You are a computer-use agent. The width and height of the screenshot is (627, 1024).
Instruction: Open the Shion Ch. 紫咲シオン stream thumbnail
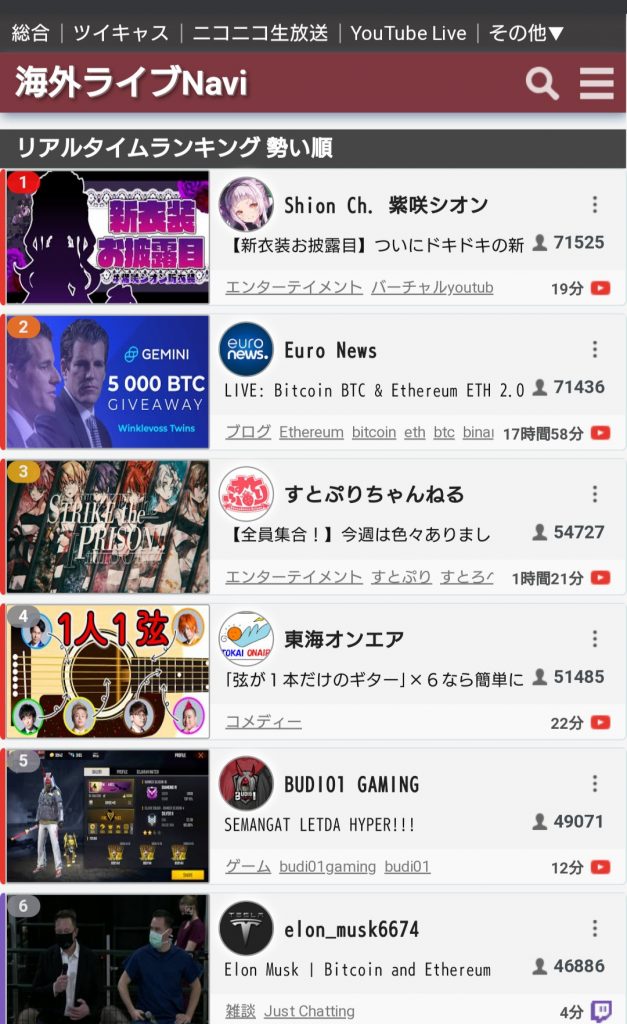coord(108,237)
